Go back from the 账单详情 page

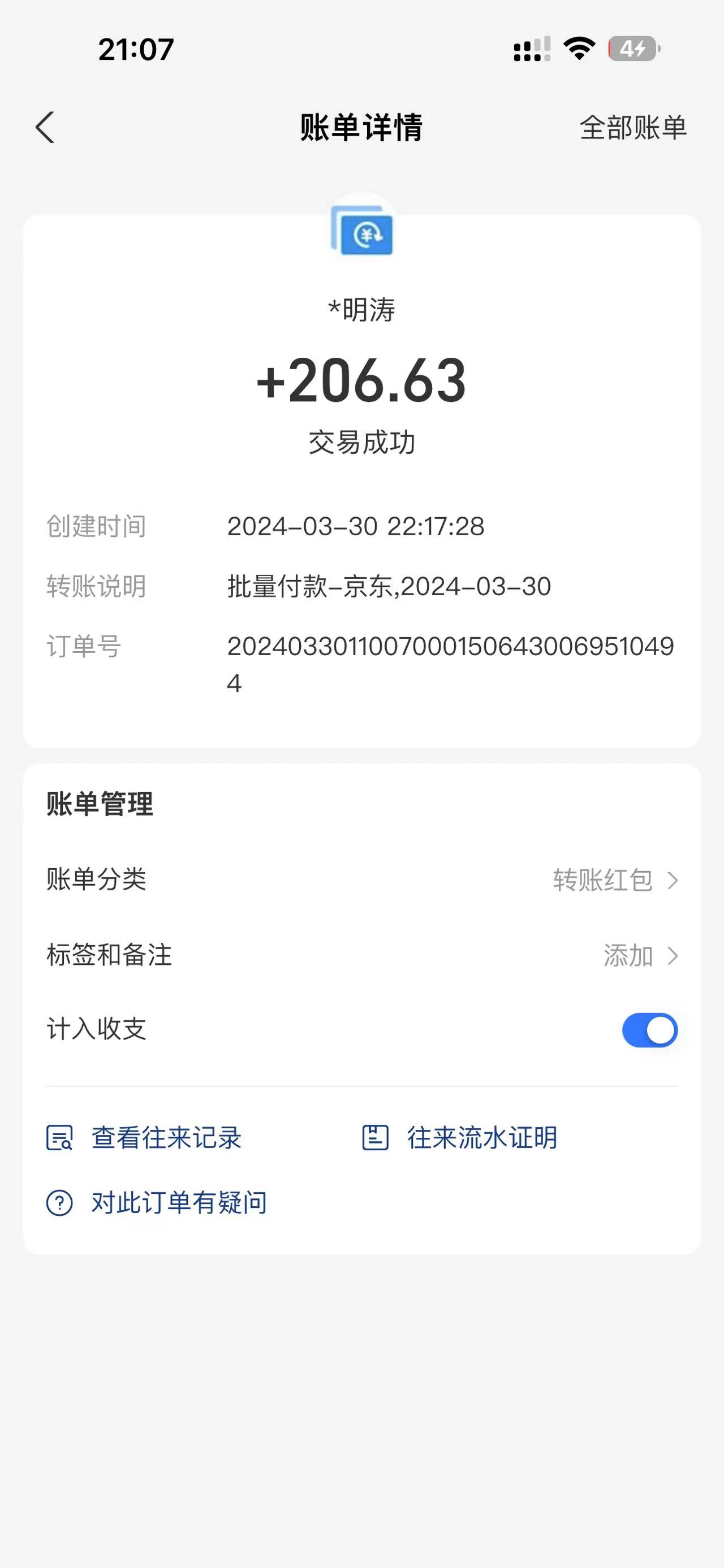[x=45, y=127]
